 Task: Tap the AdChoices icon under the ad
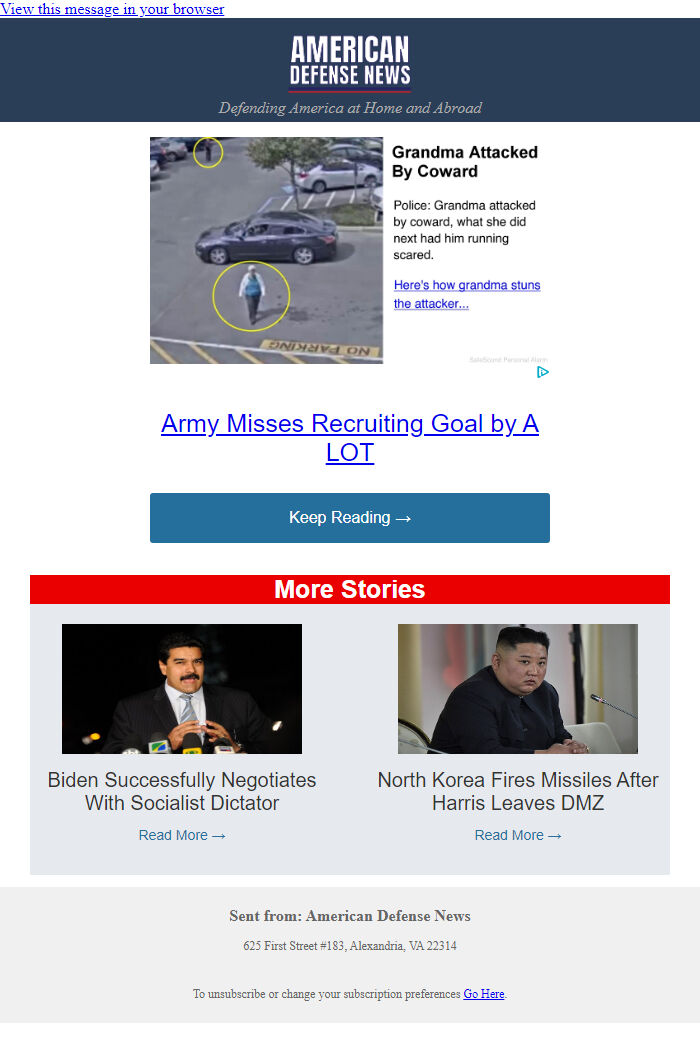pyautogui.click(x=543, y=372)
